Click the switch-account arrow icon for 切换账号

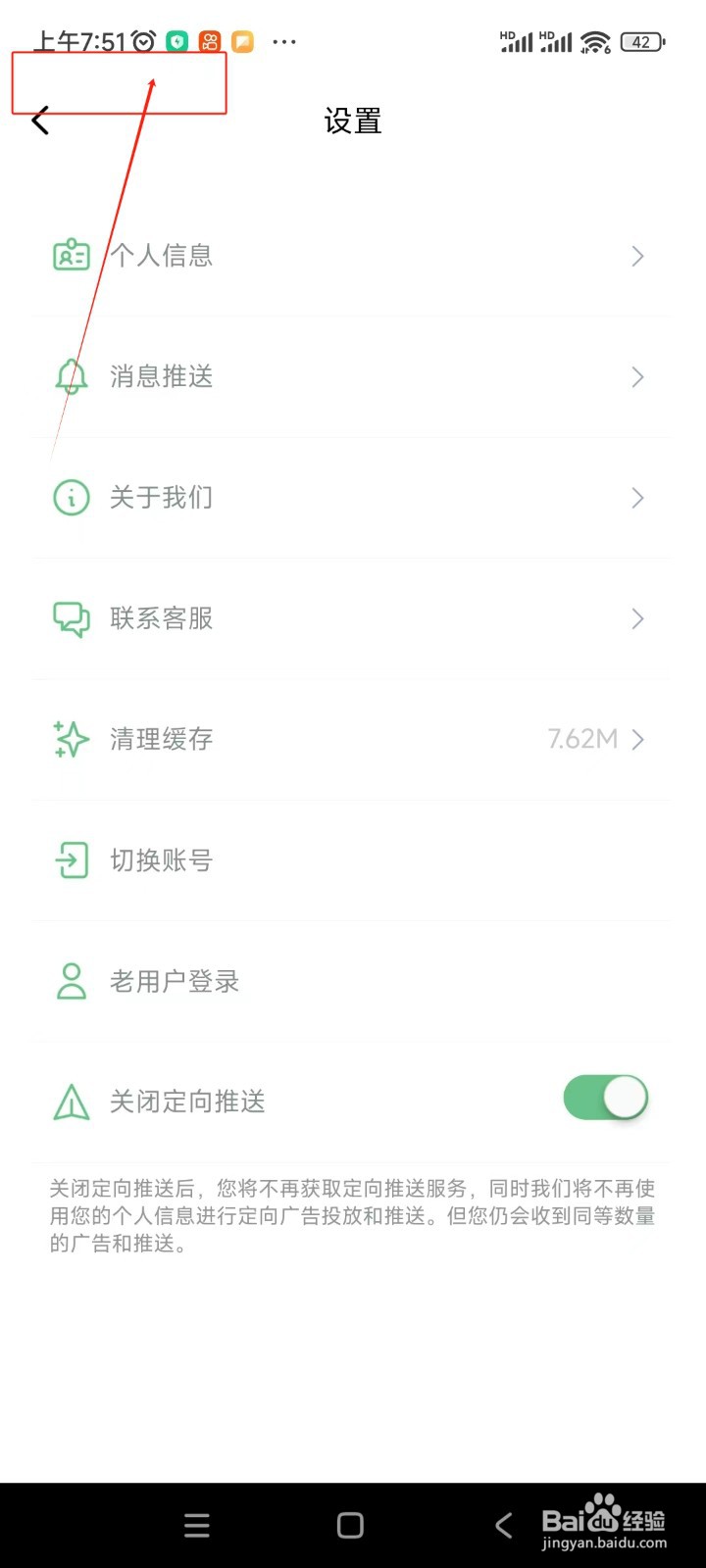(x=70, y=859)
